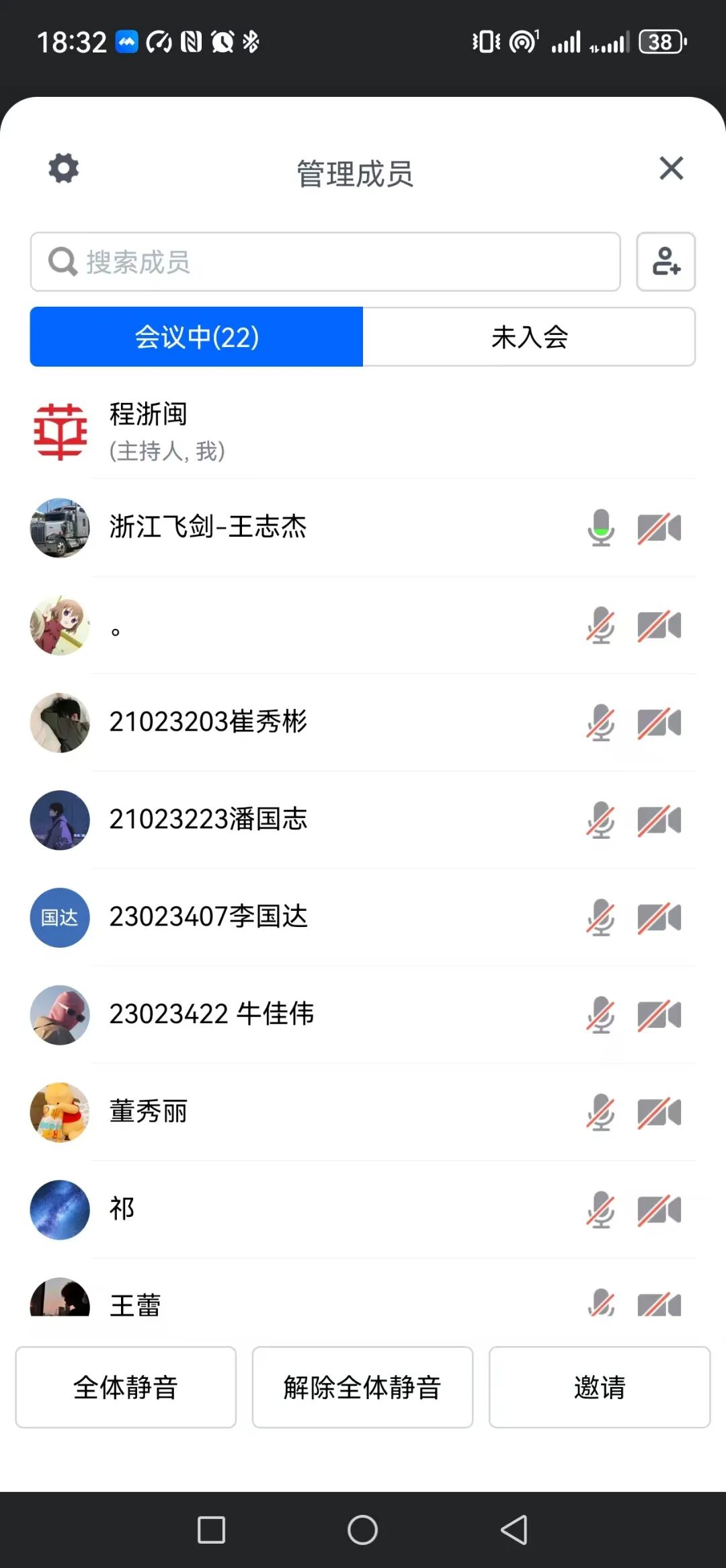The image size is (726, 1568).
Task: Click 解除全体静音 to unmute all
Action: 362,1387
